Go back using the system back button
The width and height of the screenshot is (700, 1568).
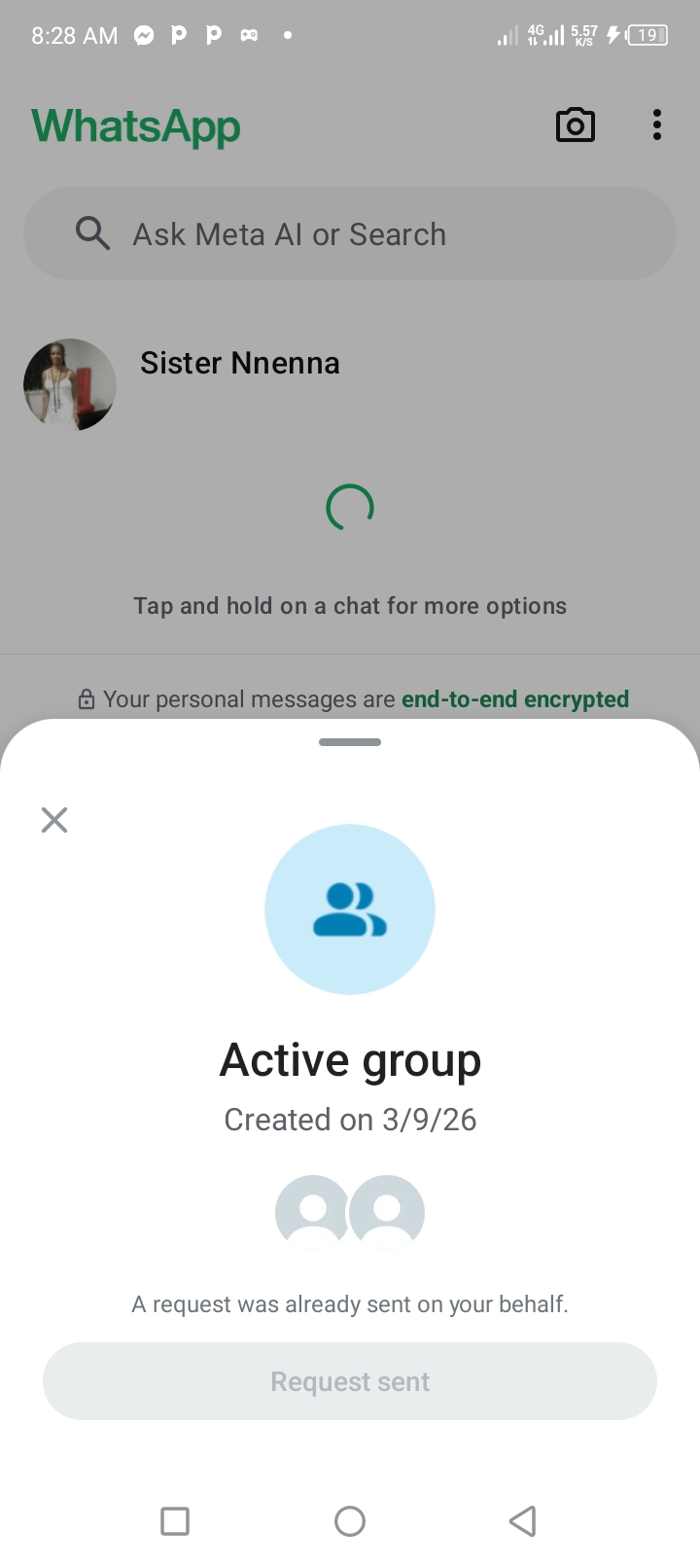[x=523, y=1520]
